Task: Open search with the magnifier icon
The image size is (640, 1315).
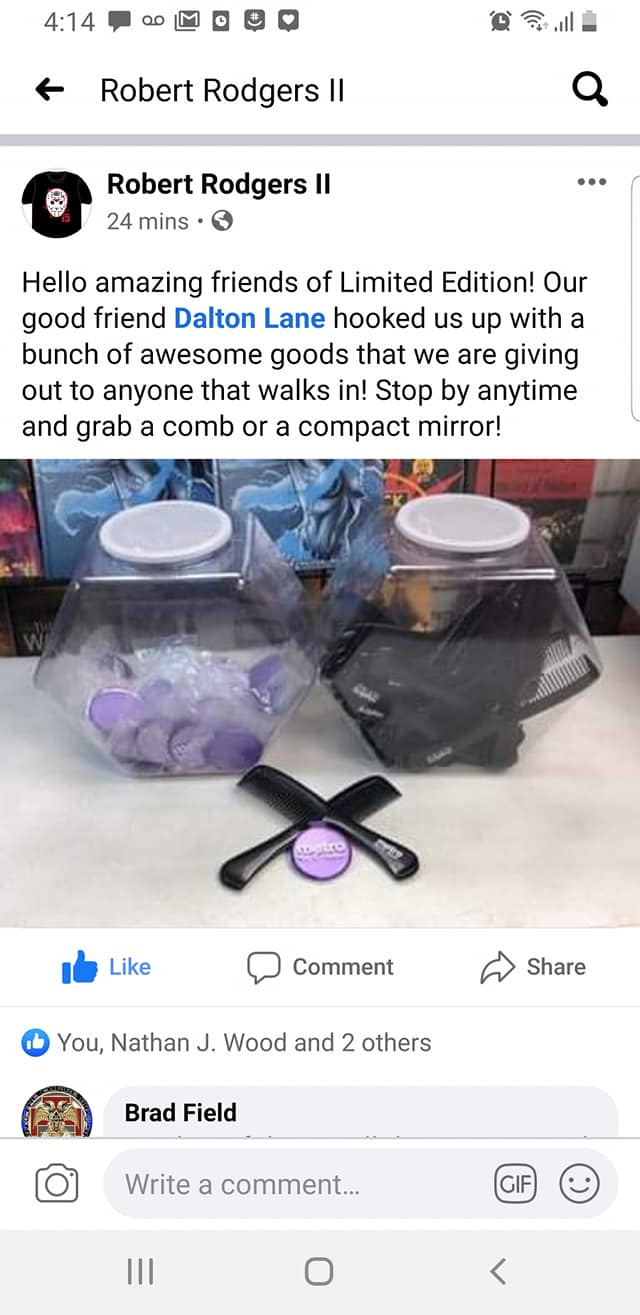Action: point(588,91)
